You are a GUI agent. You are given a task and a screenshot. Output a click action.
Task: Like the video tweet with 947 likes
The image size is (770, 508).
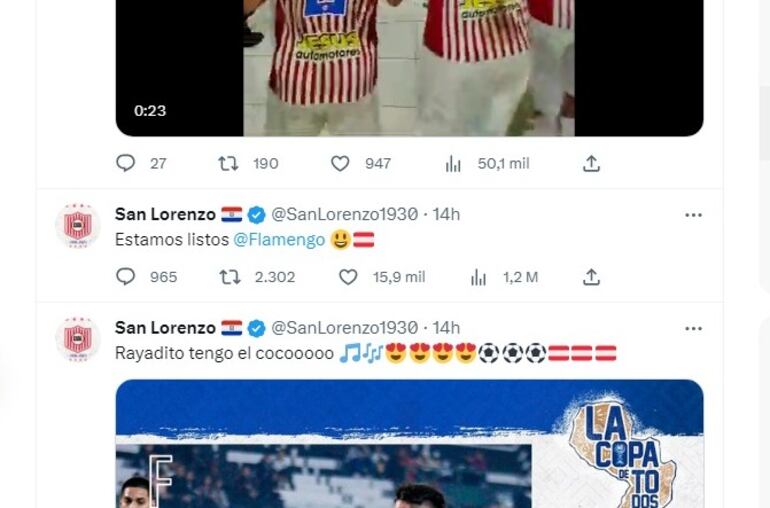tap(340, 163)
